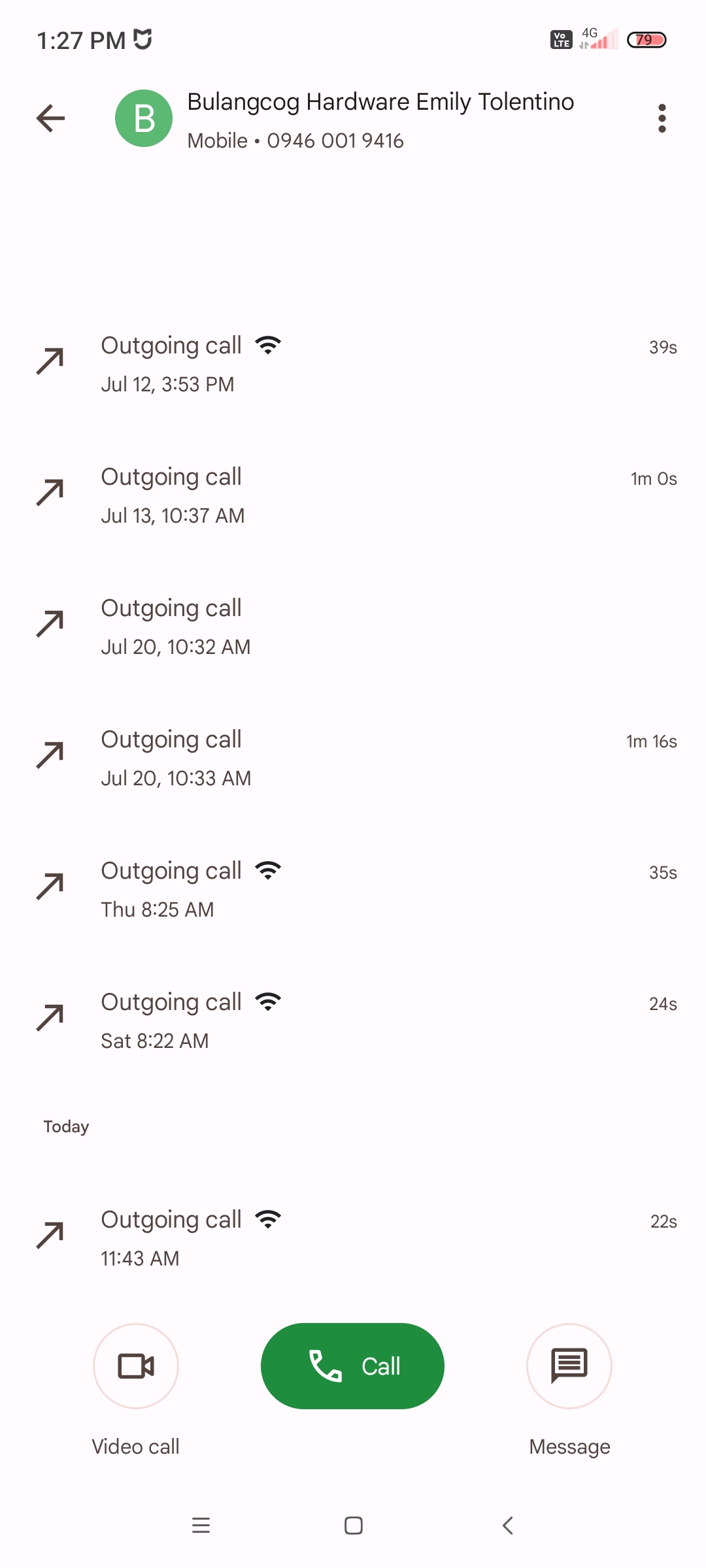Send a message to this contact
Screen dimensions: 706x1568
click(569, 1365)
